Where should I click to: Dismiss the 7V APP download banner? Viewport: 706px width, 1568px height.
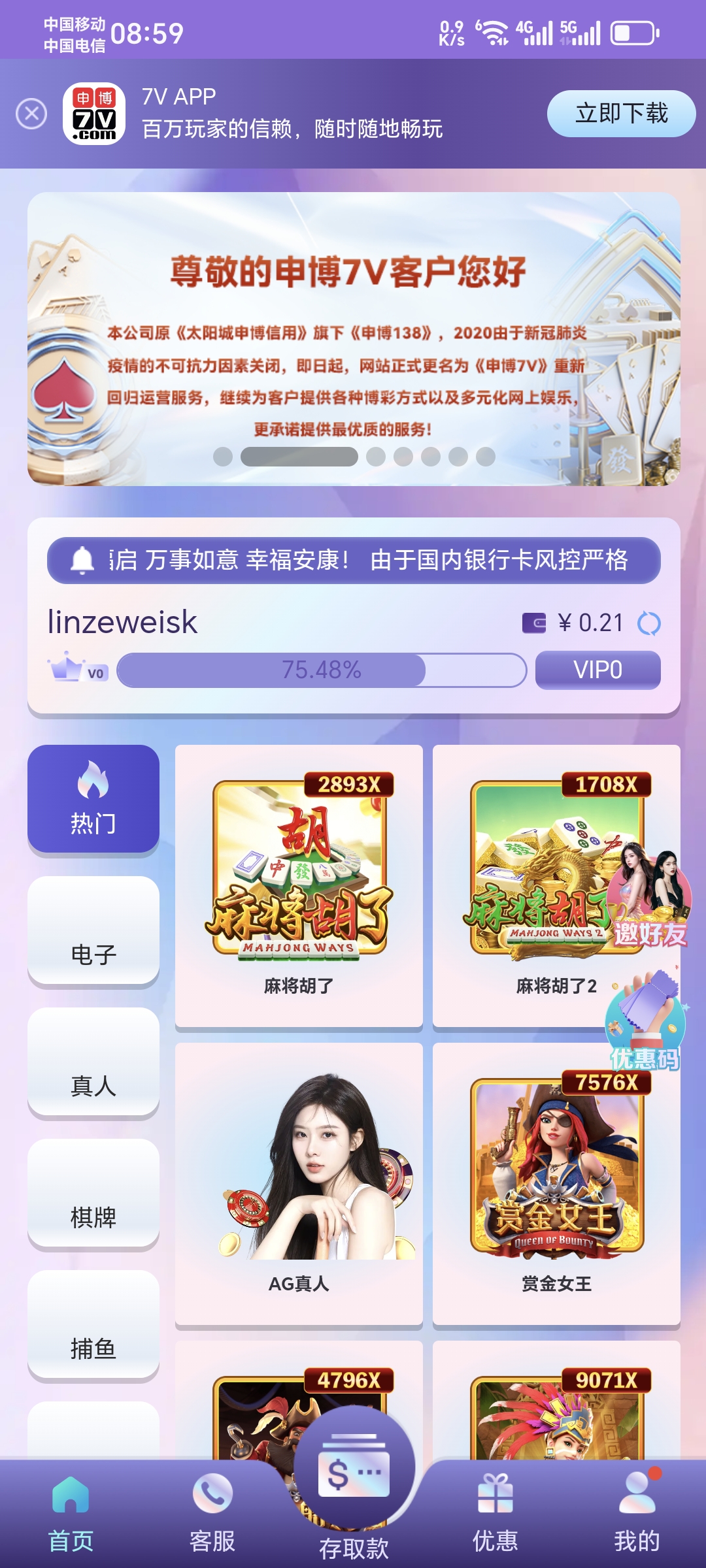coord(31,114)
